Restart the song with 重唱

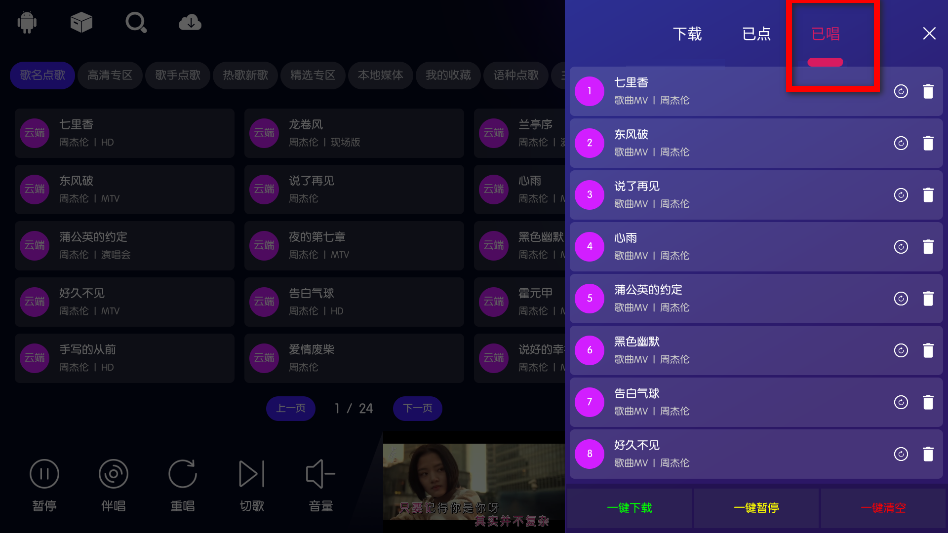(x=182, y=484)
